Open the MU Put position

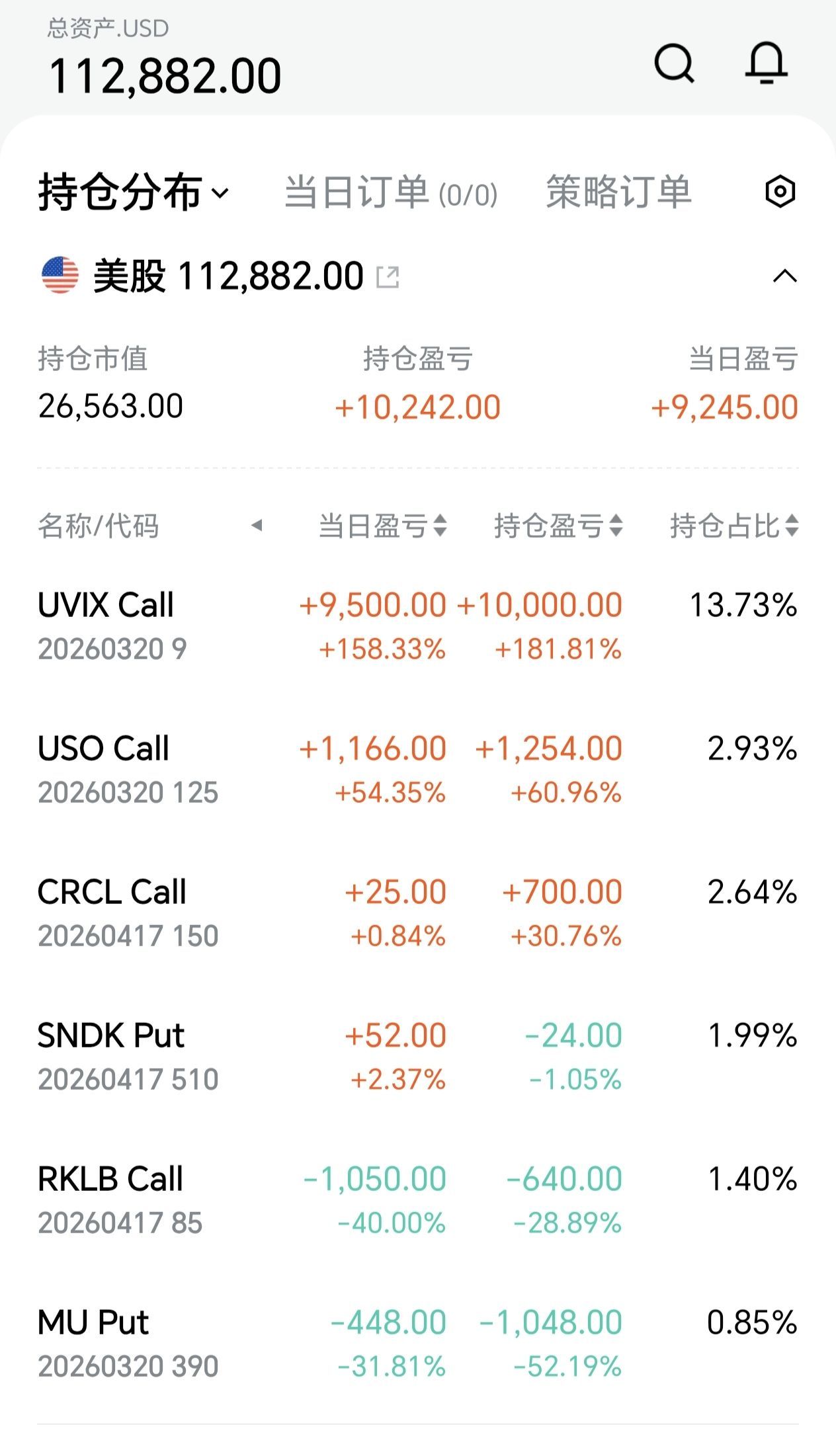coord(94,1342)
